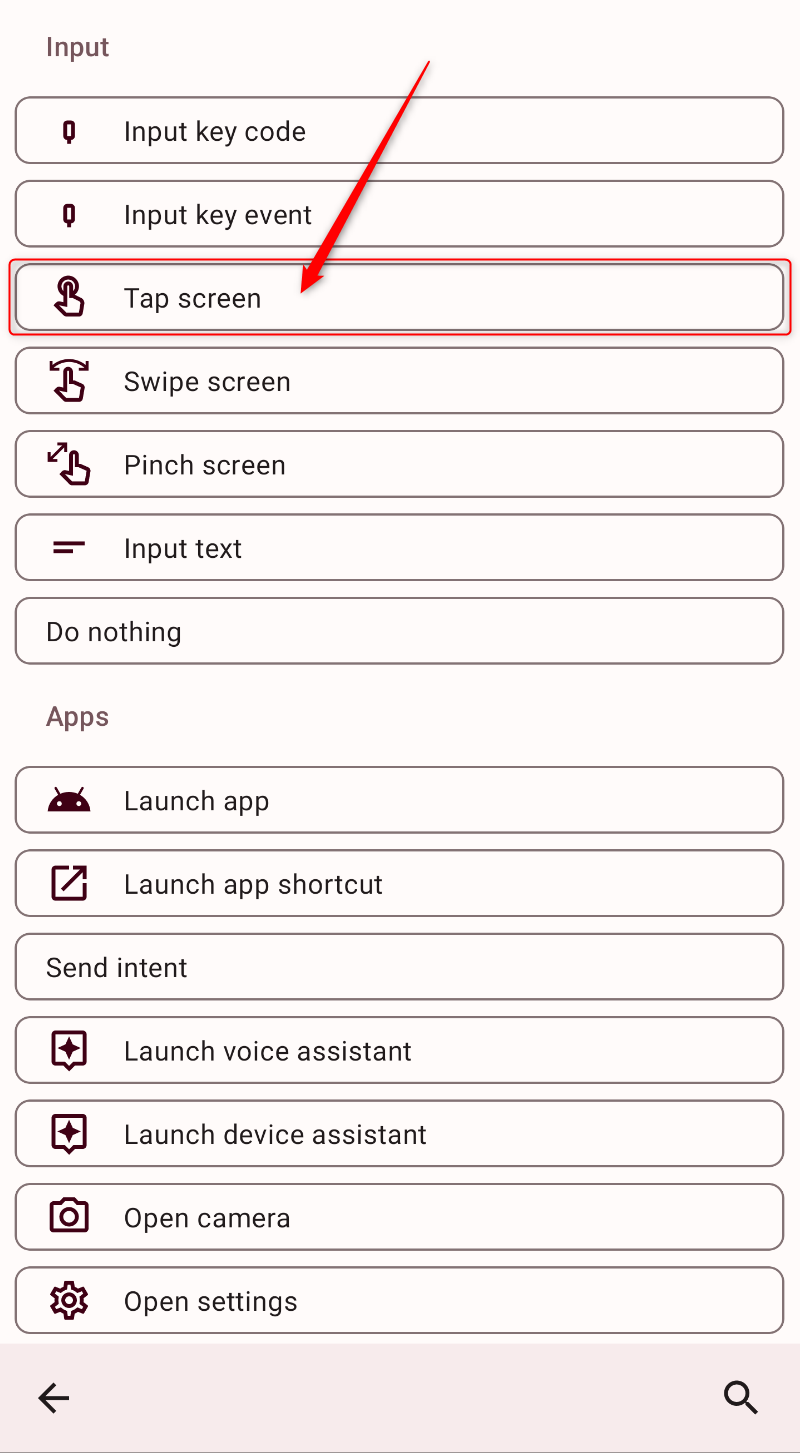Viewport: 800px width, 1453px height.
Task: Pick Launch device assistant
Action: click(399, 1134)
